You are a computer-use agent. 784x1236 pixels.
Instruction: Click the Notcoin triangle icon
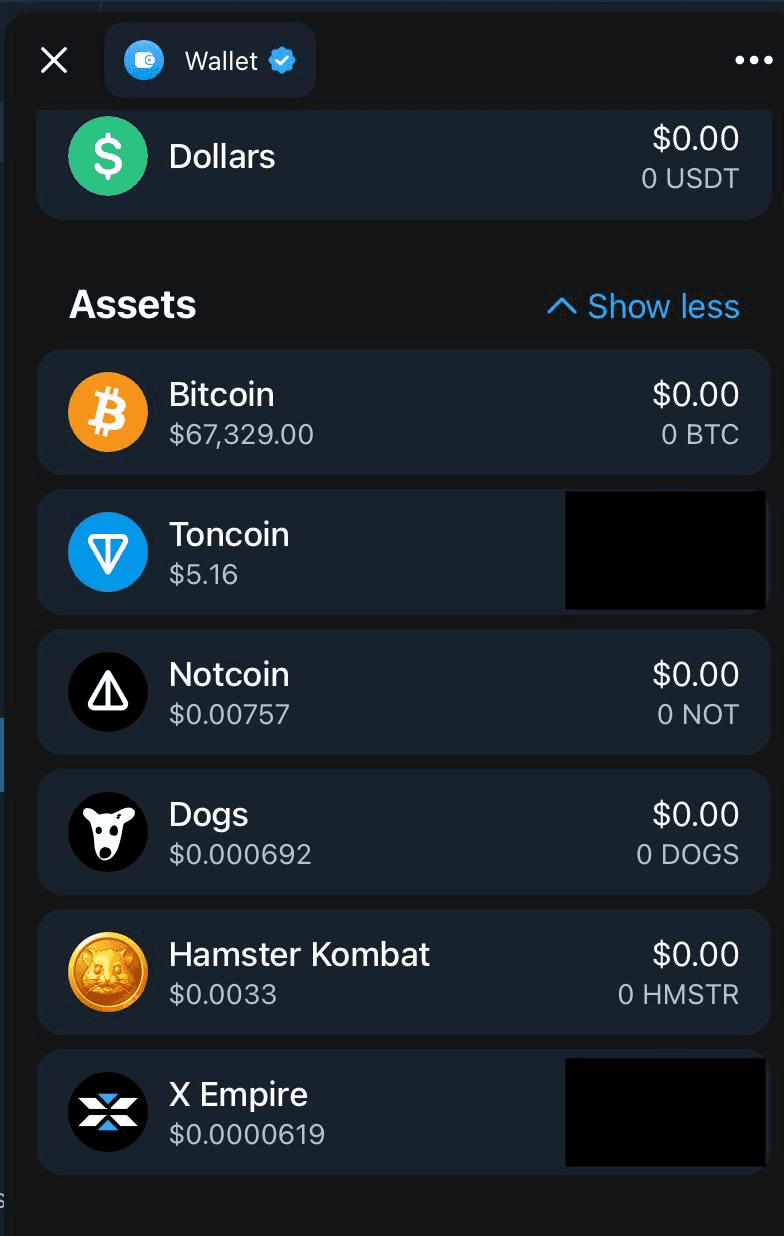point(107,692)
